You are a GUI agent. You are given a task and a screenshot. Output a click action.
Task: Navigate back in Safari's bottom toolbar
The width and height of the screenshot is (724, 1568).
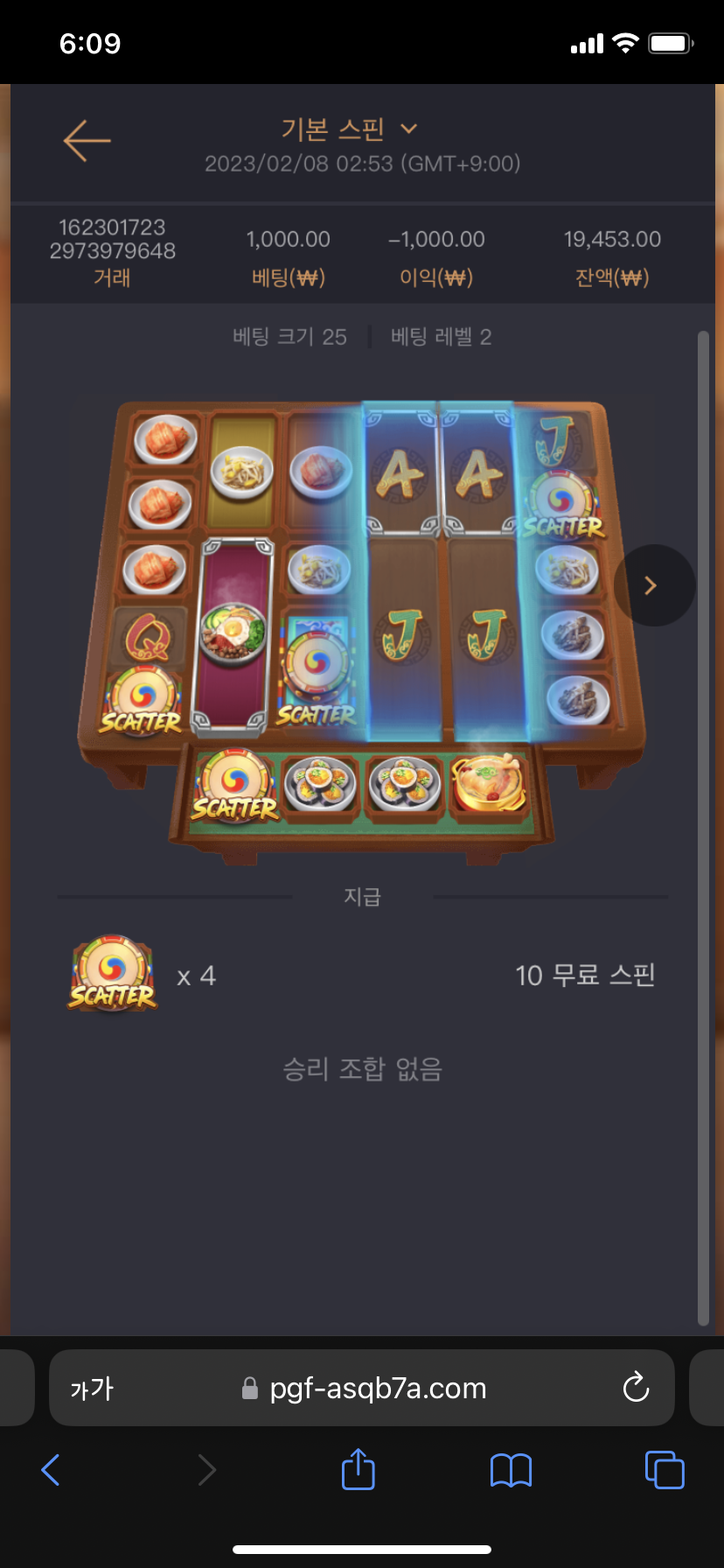click(52, 1470)
